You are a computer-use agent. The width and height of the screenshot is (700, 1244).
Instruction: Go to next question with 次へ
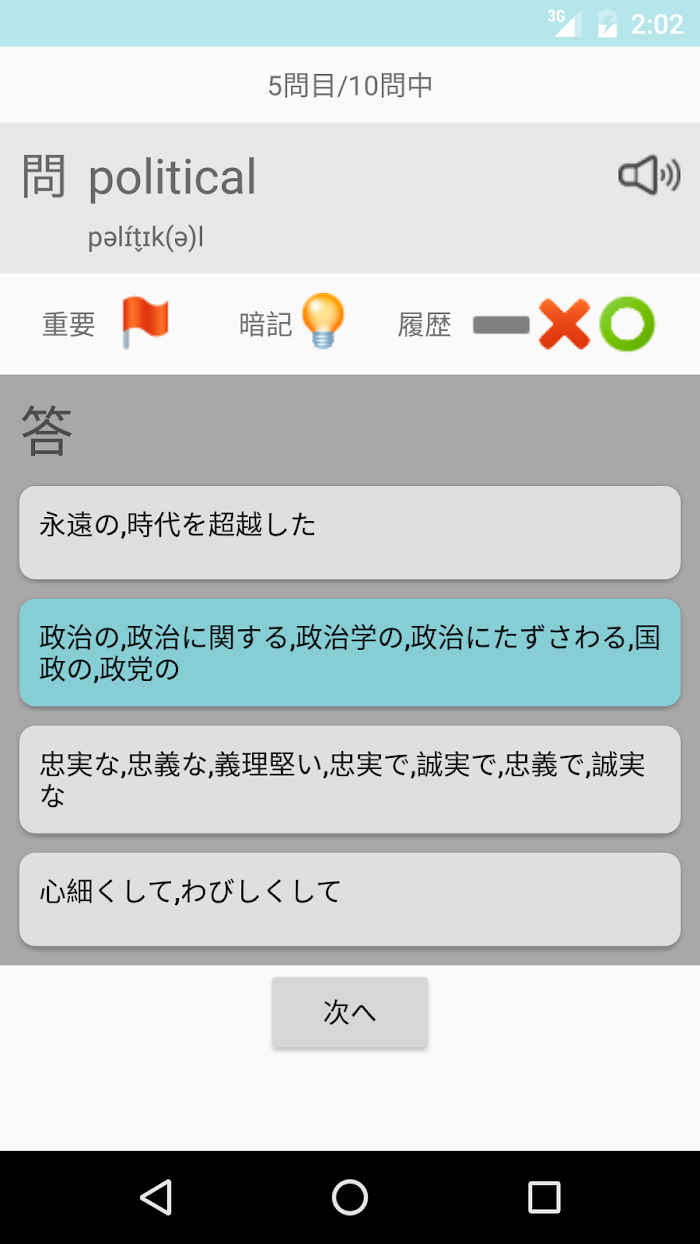[x=350, y=1012]
